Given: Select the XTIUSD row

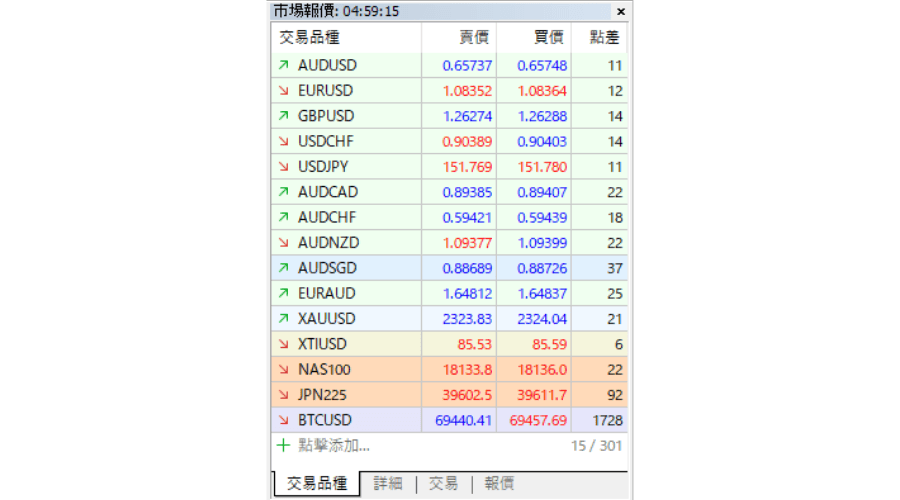Looking at the screenshot, I should point(323,344).
